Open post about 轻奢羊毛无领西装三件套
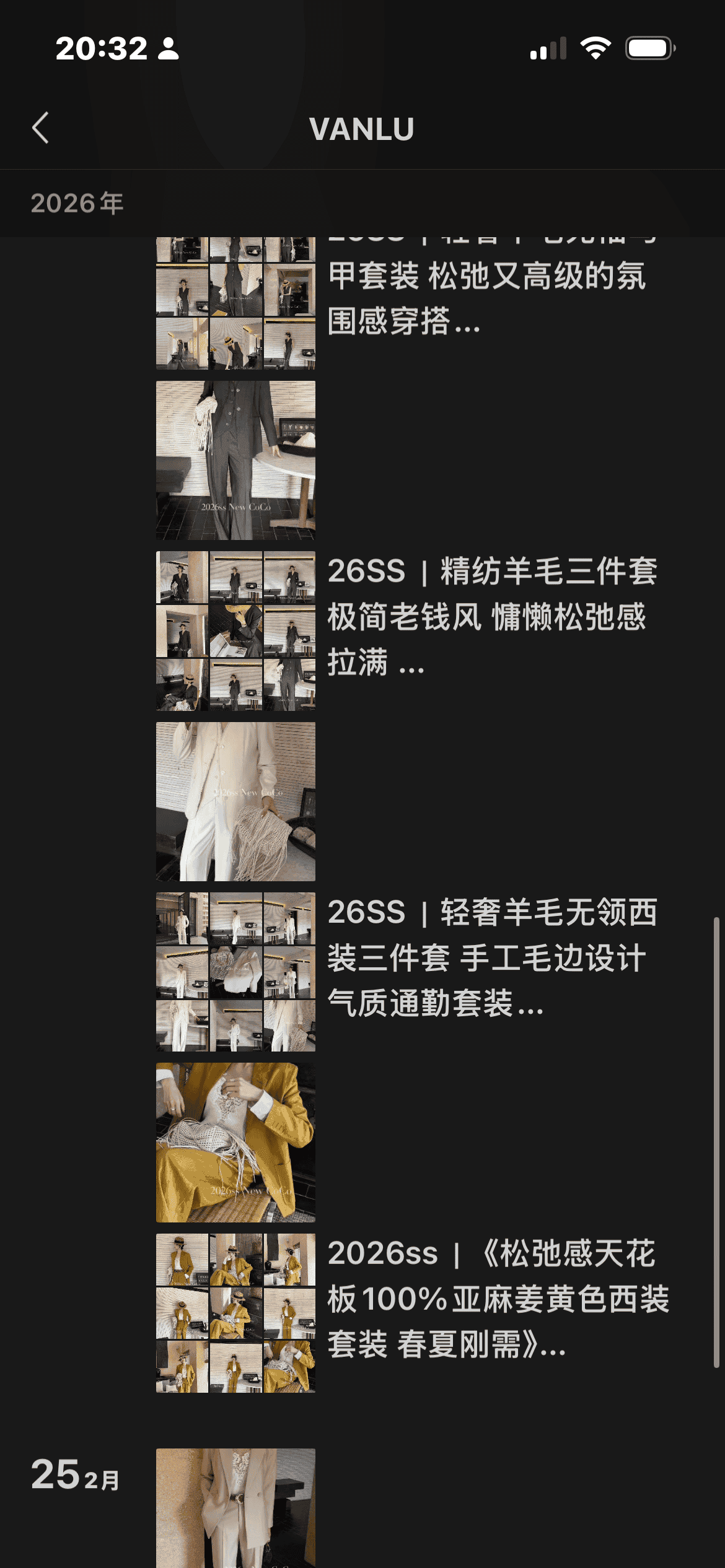The image size is (725, 1568). click(493, 957)
